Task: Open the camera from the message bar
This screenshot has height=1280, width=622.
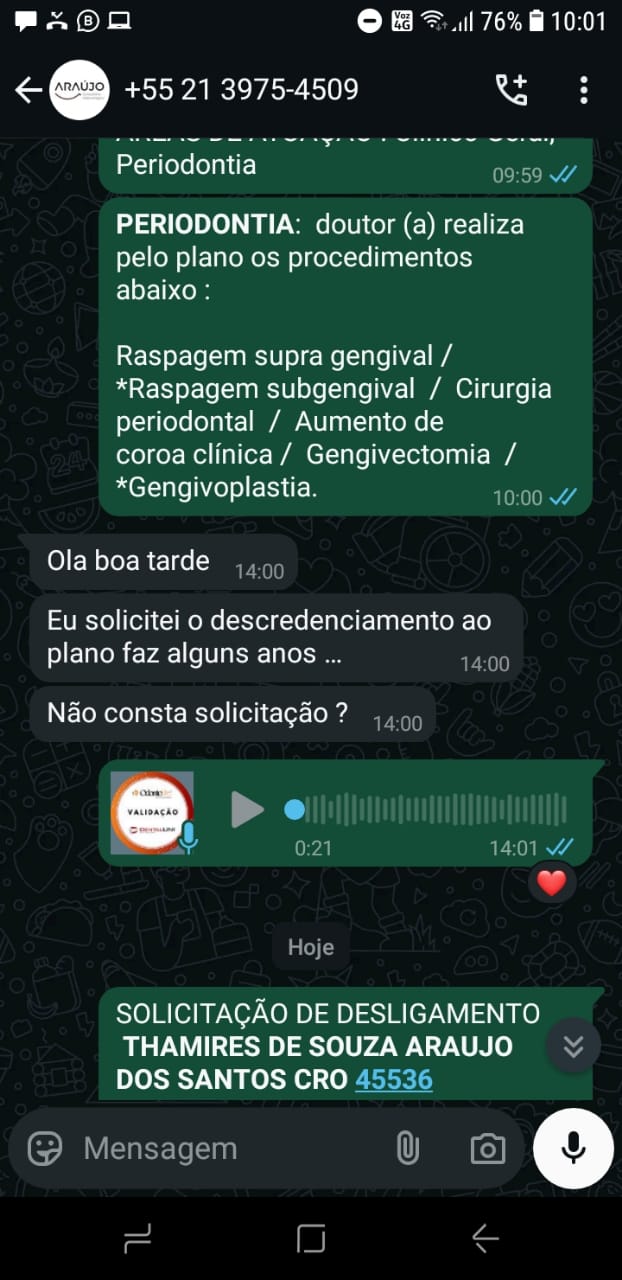Action: pyautogui.click(x=487, y=1149)
